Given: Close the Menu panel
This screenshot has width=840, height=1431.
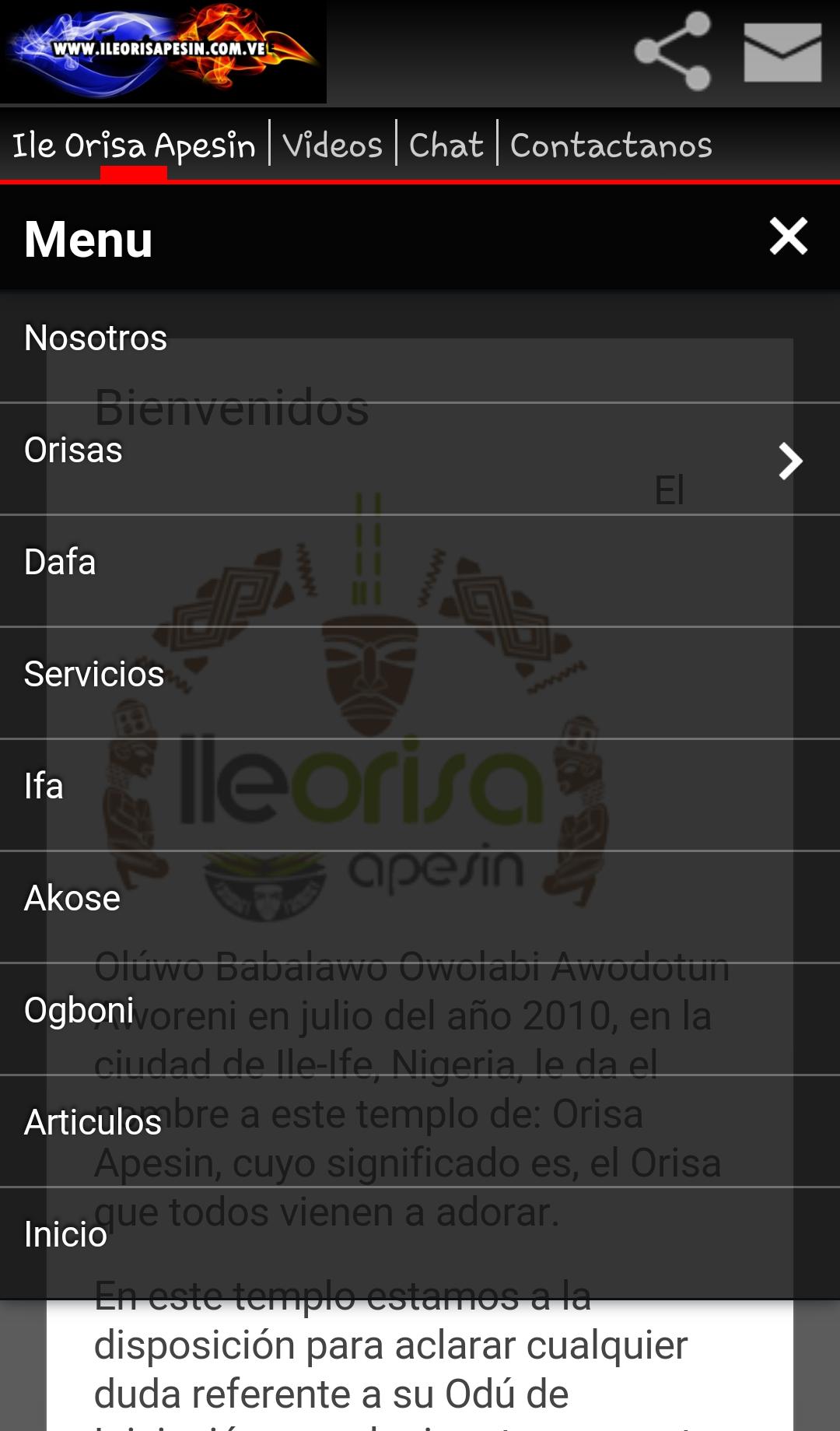Looking at the screenshot, I should pyautogui.click(x=788, y=237).
